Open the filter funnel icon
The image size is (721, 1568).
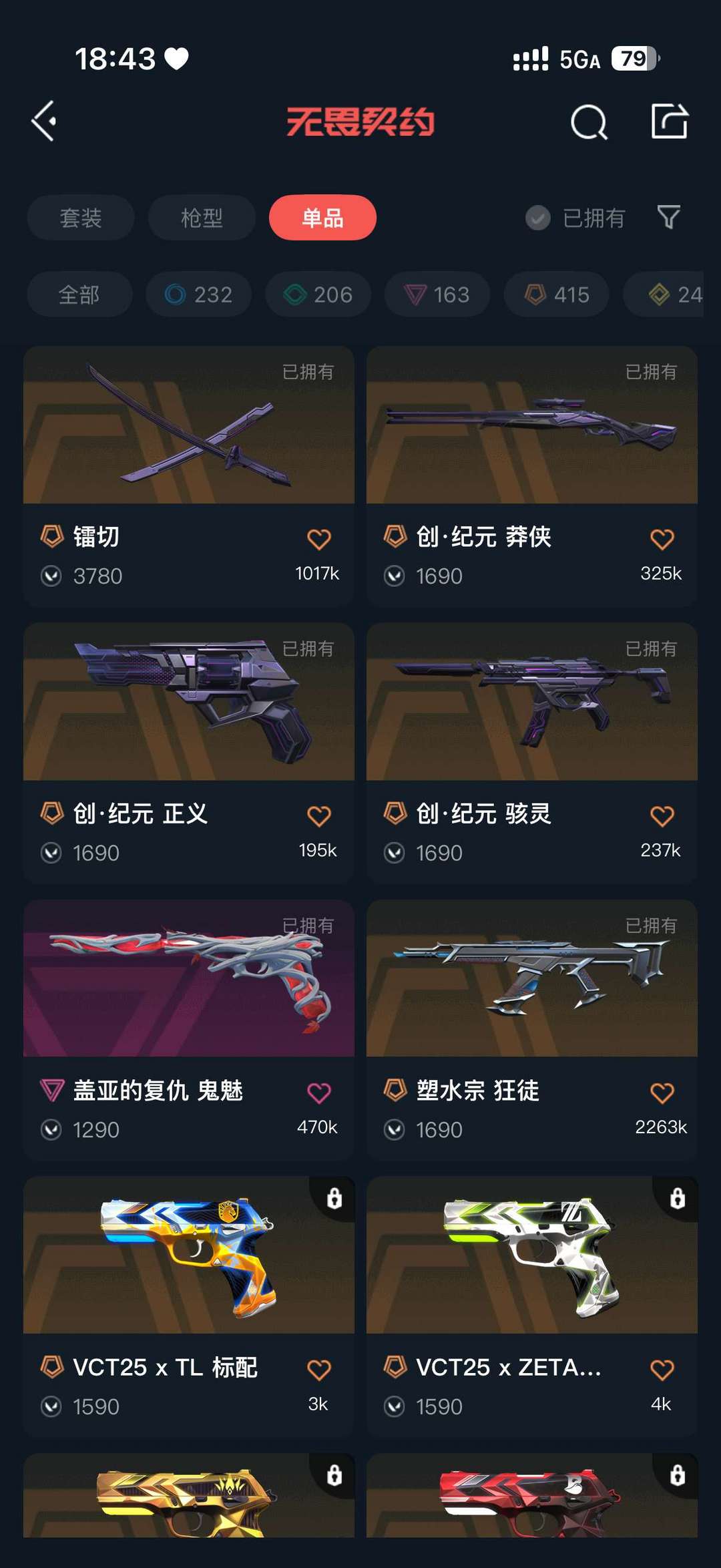(668, 217)
